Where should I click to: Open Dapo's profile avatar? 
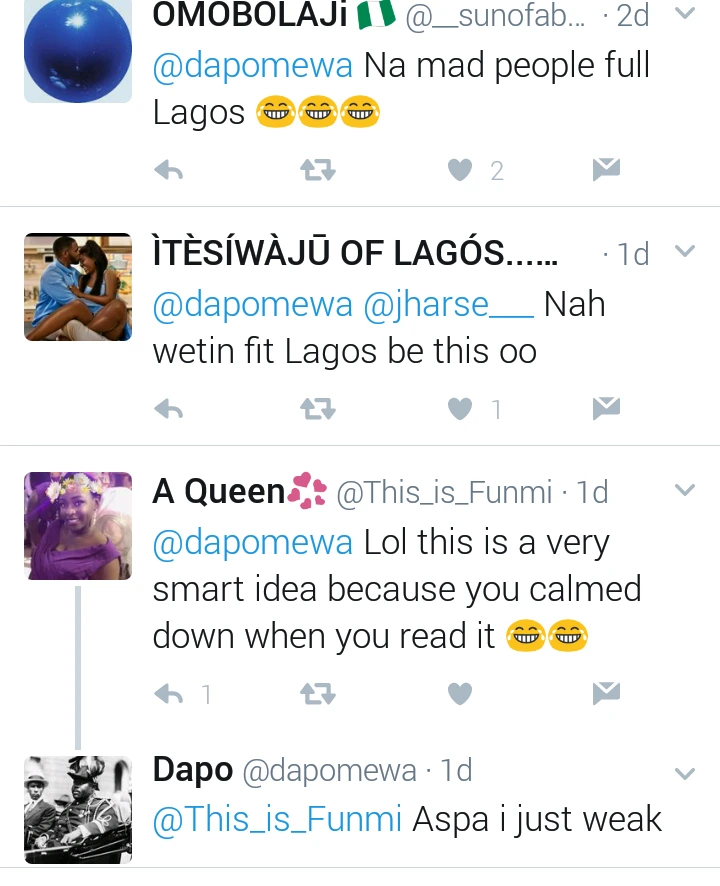pyautogui.click(x=78, y=808)
